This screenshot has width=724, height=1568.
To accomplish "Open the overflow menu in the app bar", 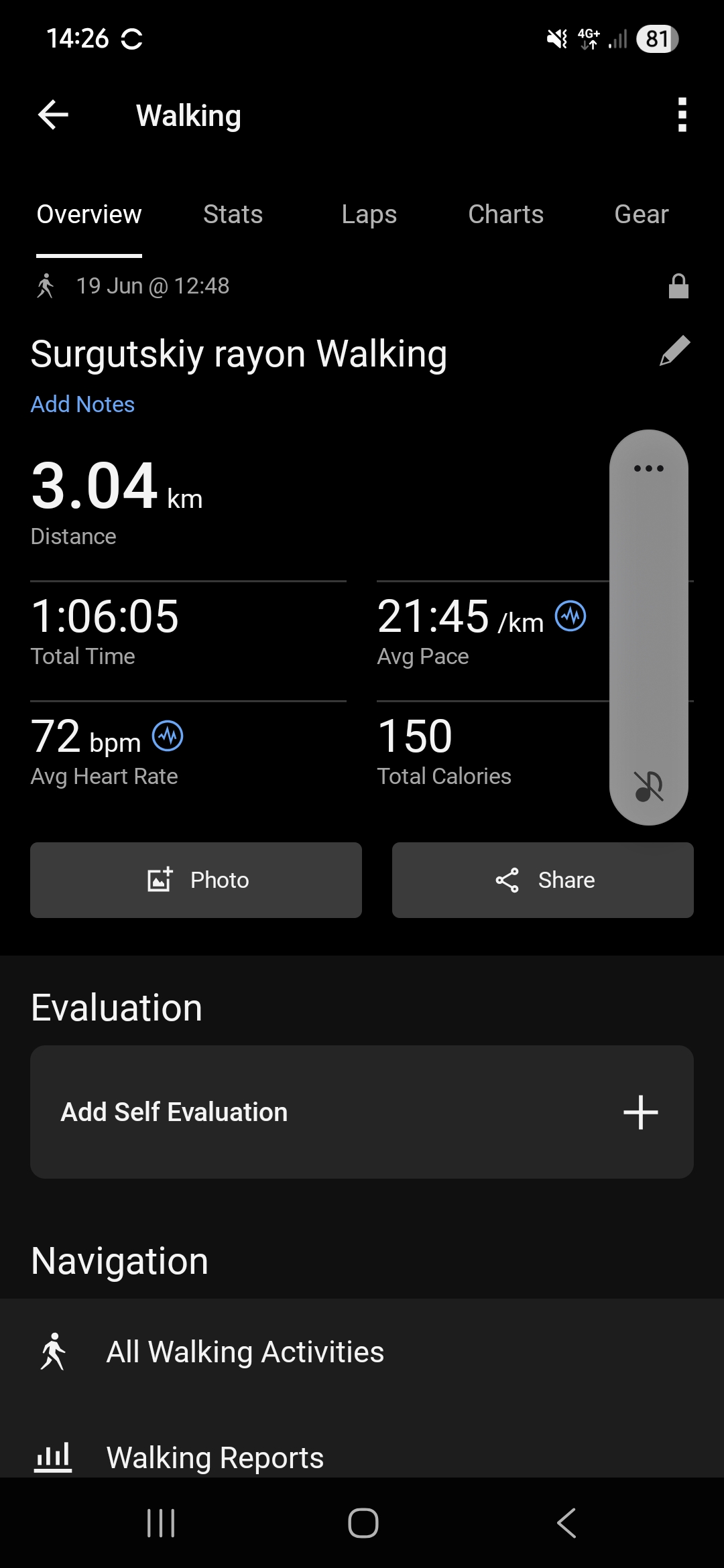I will click(x=682, y=115).
